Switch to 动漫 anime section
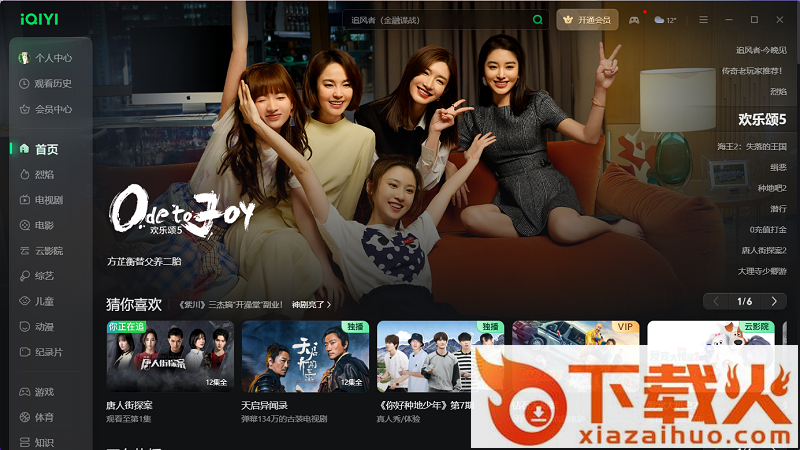 pos(44,327)
